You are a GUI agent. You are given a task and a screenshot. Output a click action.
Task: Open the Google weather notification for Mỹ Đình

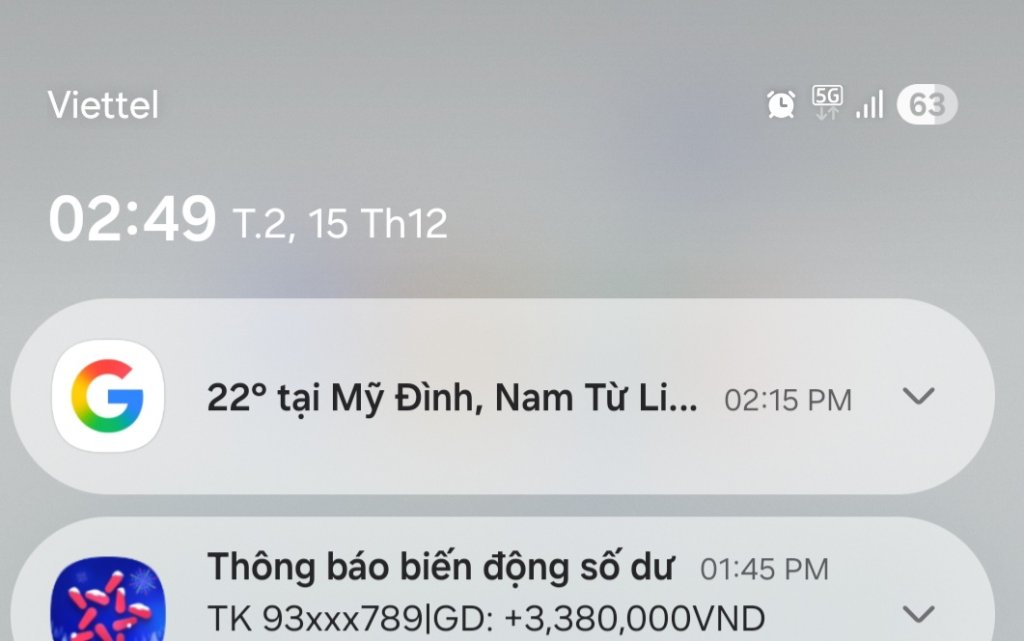pos(452,398)
